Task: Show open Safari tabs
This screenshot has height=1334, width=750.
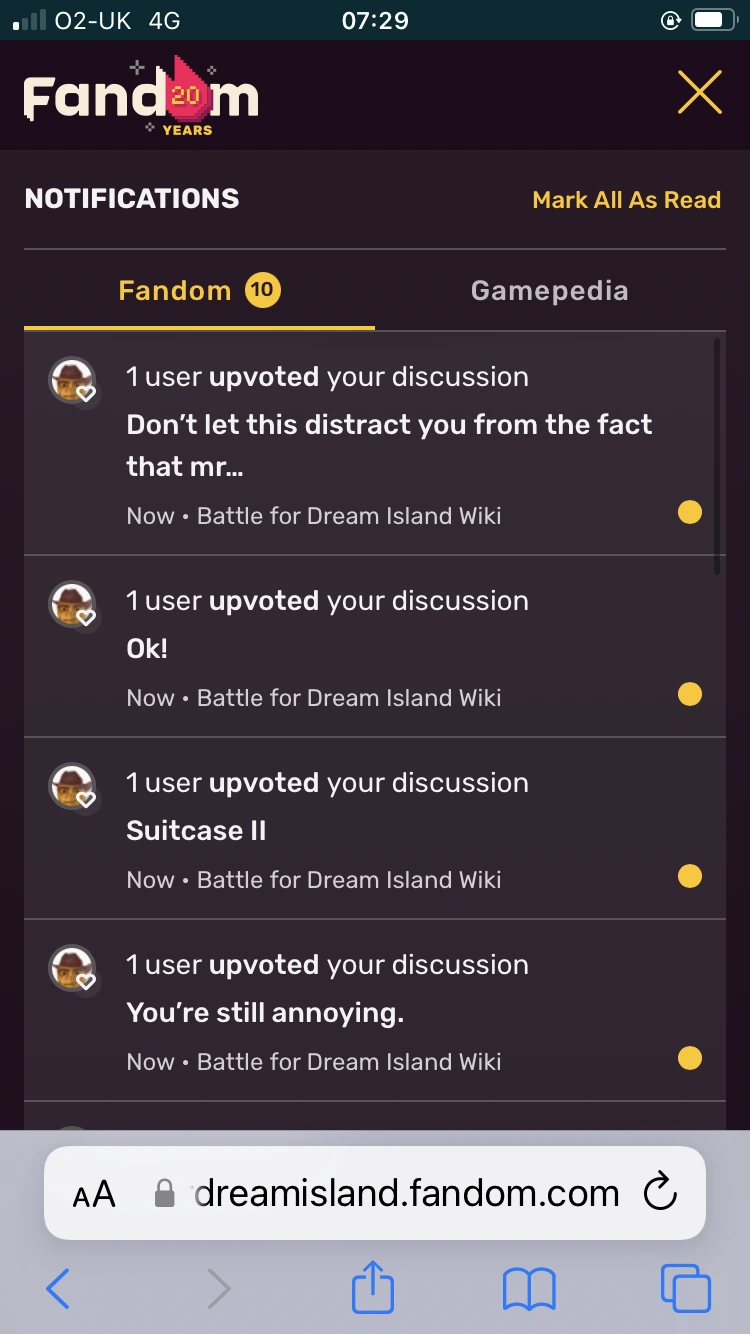Action: [685, 1289]
